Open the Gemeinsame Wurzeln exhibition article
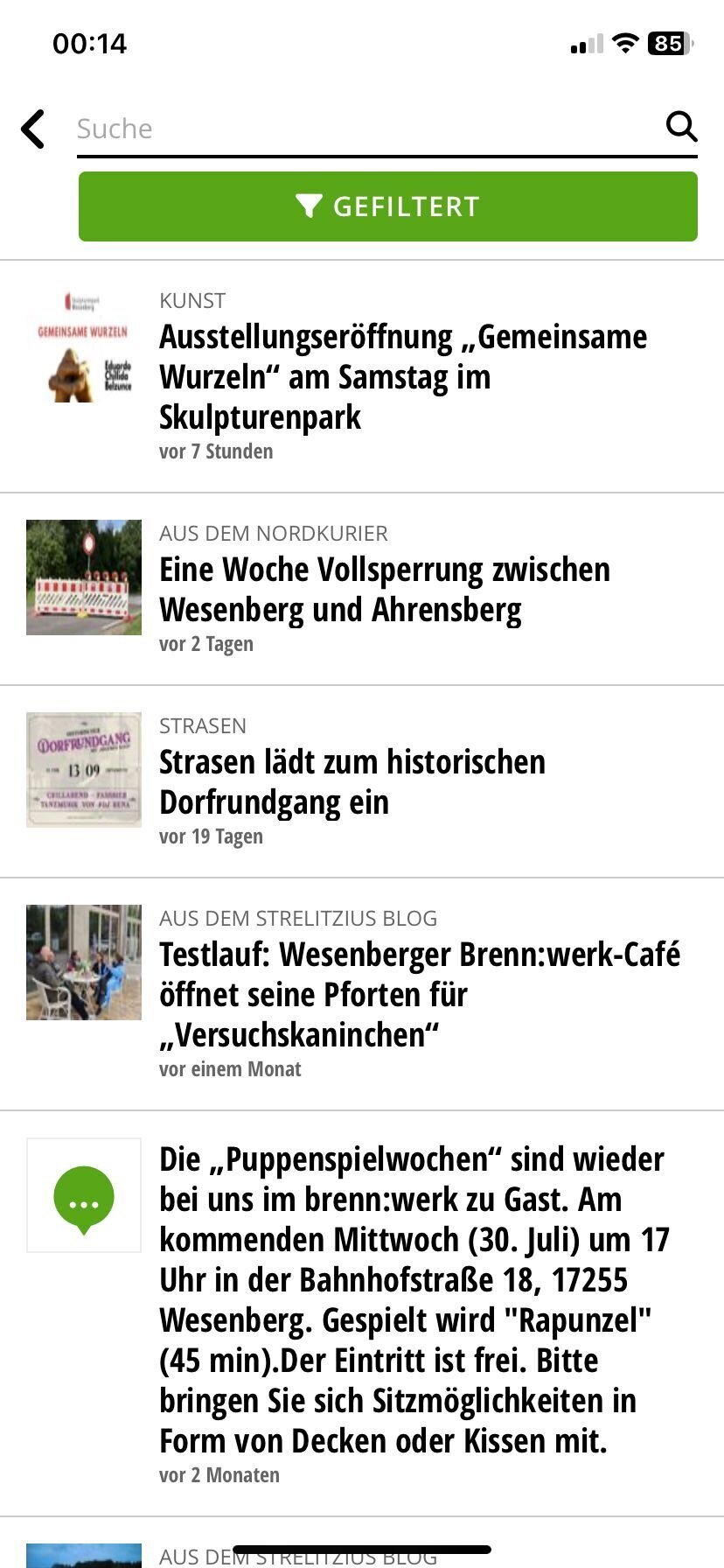Screen dimensions: 724x1568 (402, 376)
